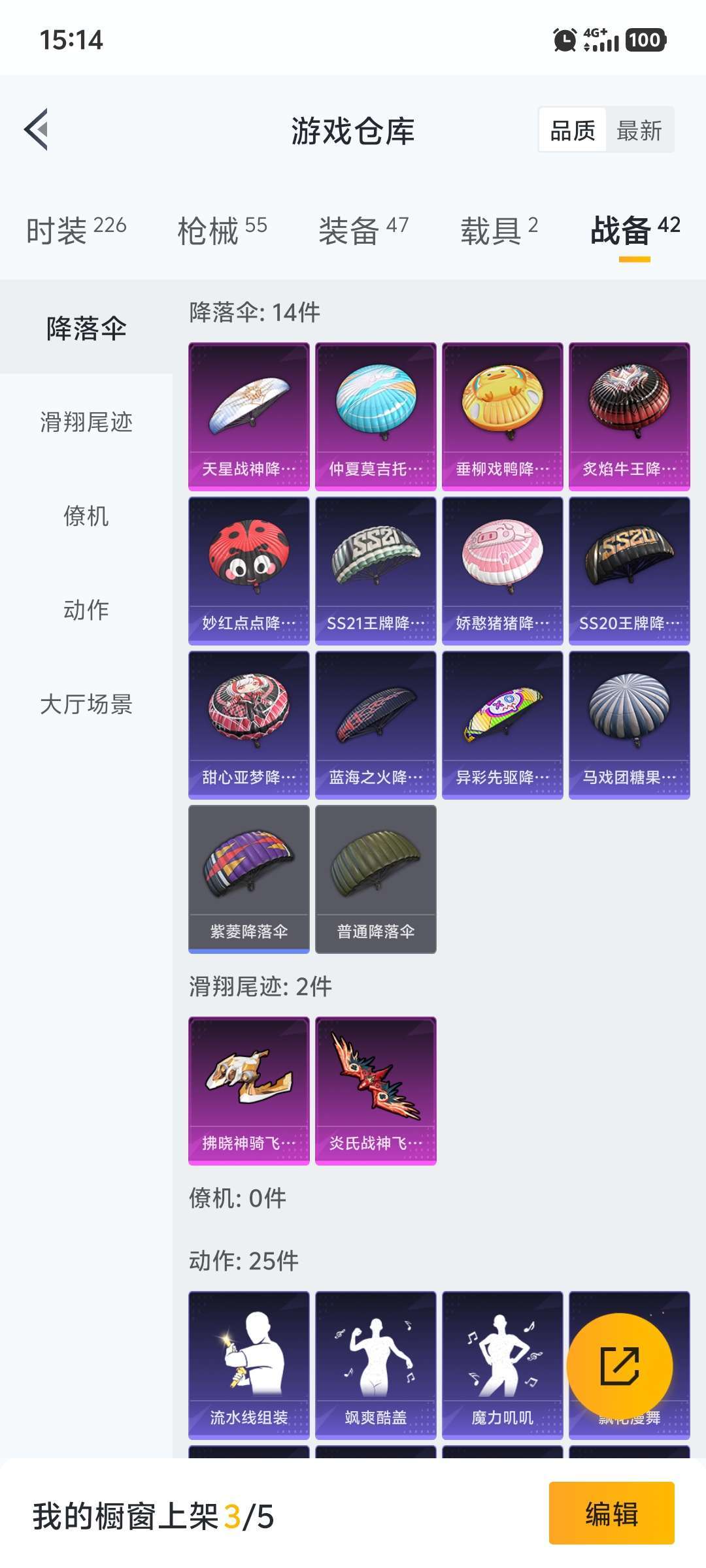Open the 天星战神 parachute item
Image resolution: width=706 pixels, height=1568 pixels.
click(x=249, y=417)
